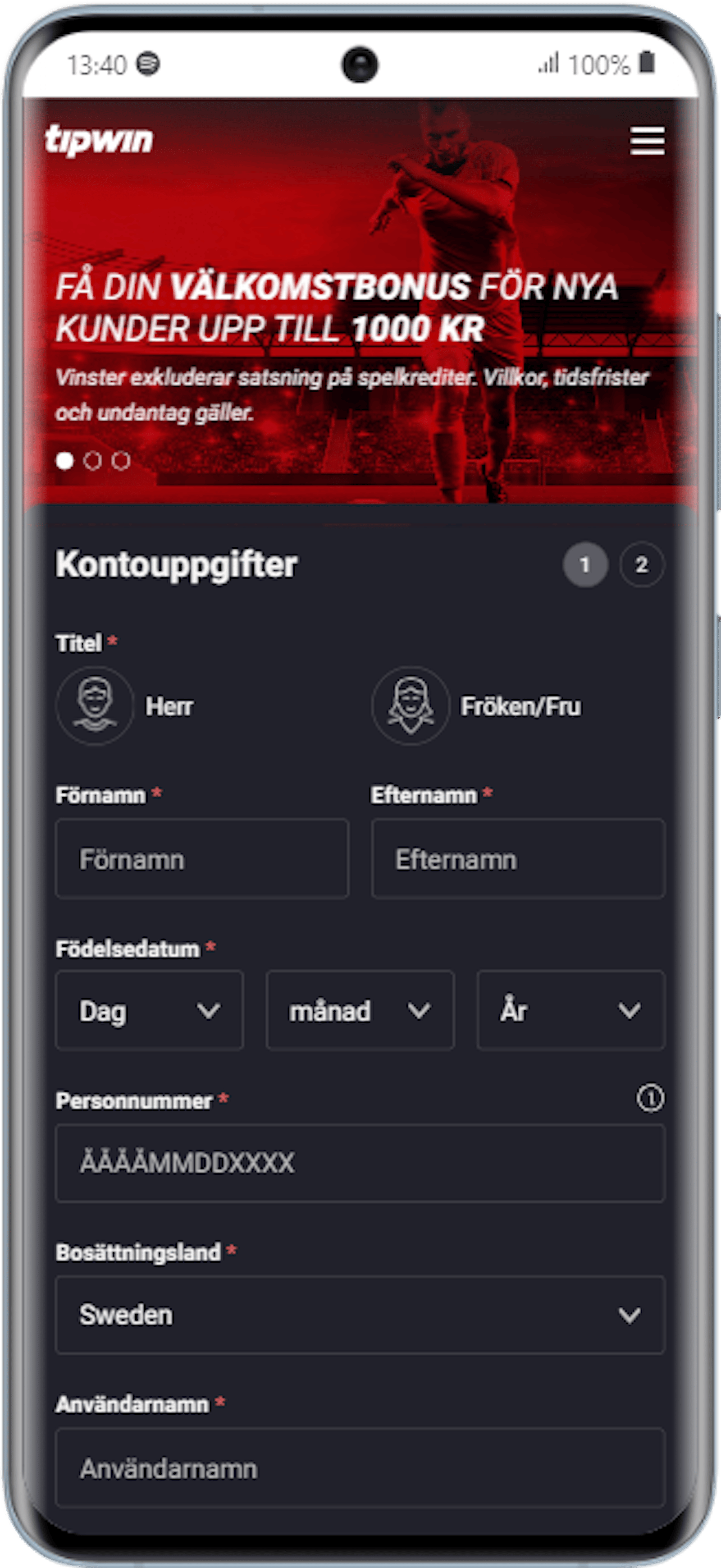Tap the Förnamn input field

pyautogui.click(x=202, y=859)
